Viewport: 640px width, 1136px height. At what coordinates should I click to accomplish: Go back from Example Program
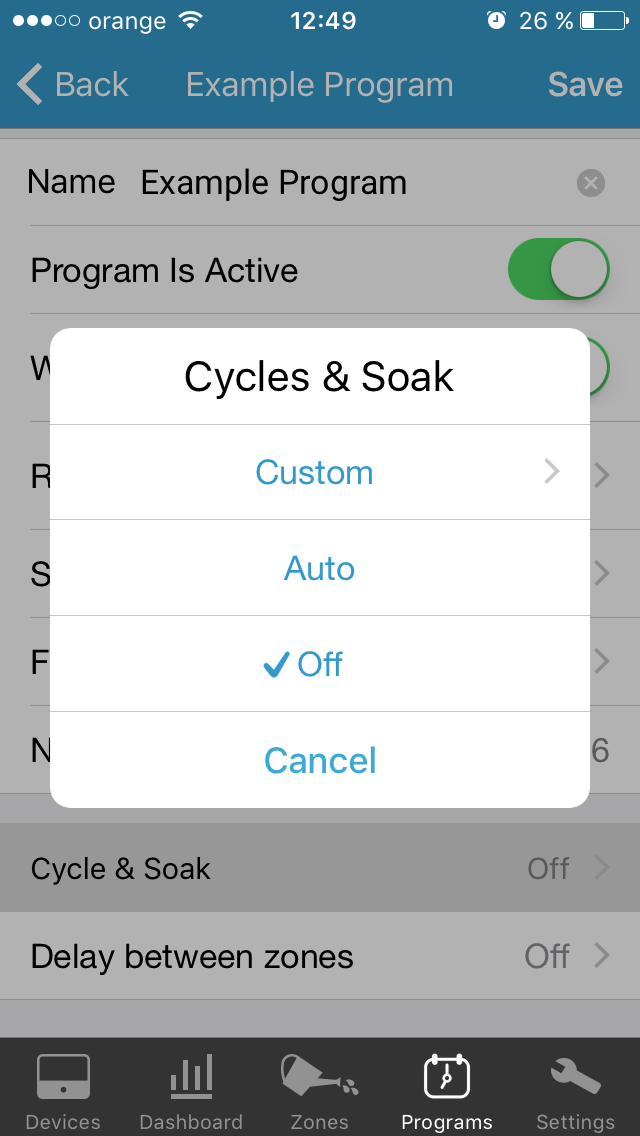pos(72,85)
